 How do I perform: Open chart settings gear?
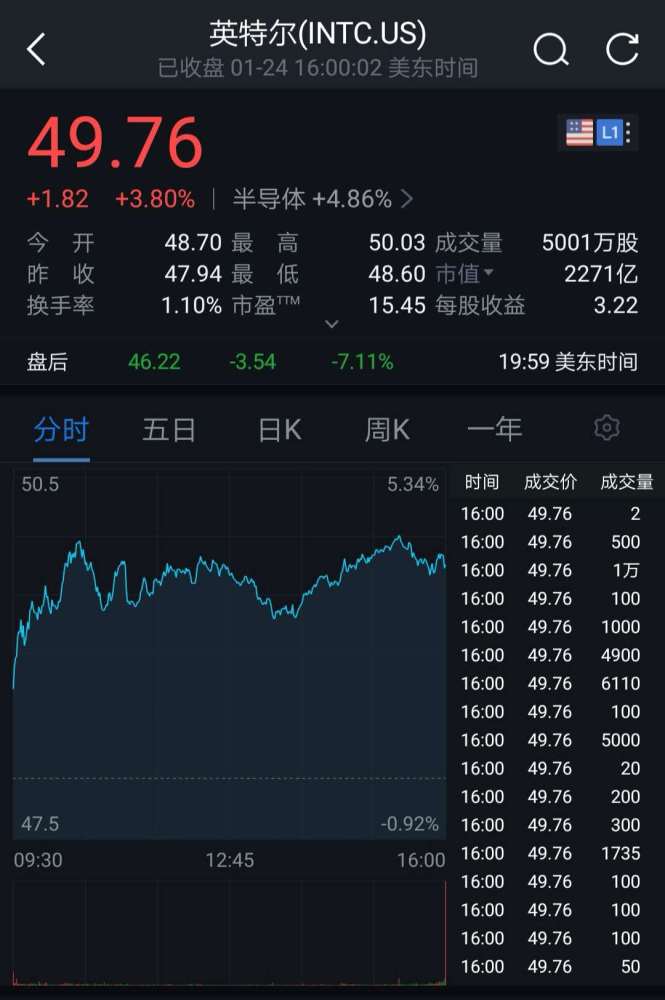click(x=606, y=429)
